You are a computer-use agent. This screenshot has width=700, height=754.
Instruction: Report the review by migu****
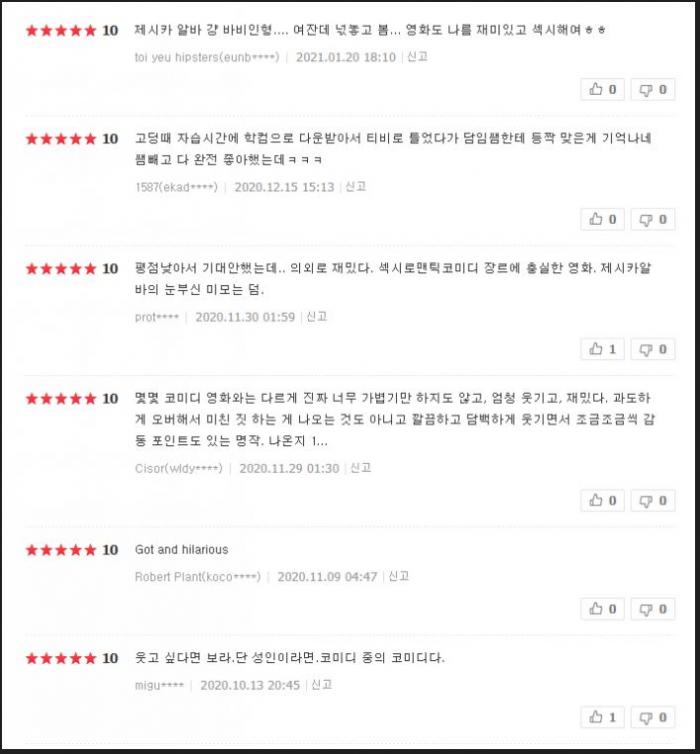tap(322, 685)
